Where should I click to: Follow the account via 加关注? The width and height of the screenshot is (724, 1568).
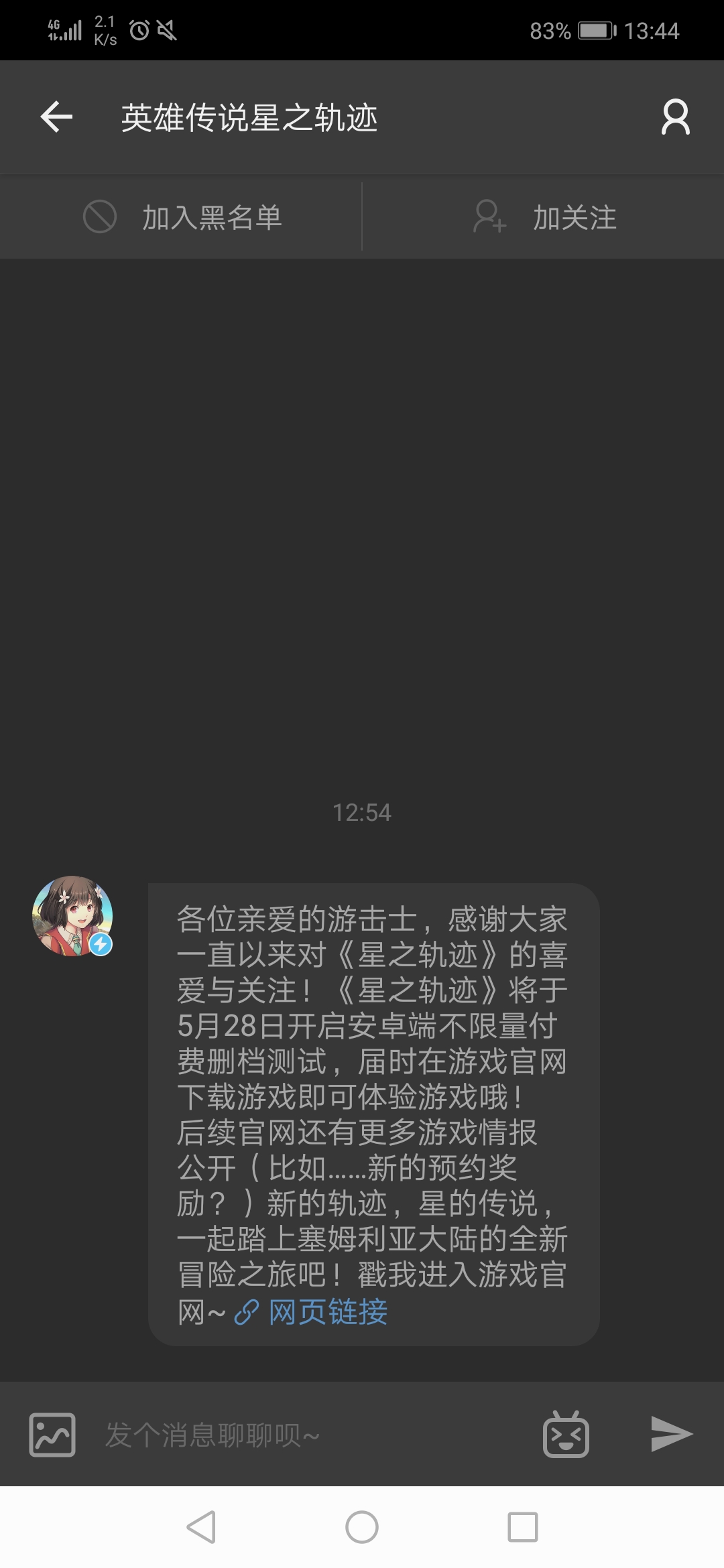coord(544,217)
